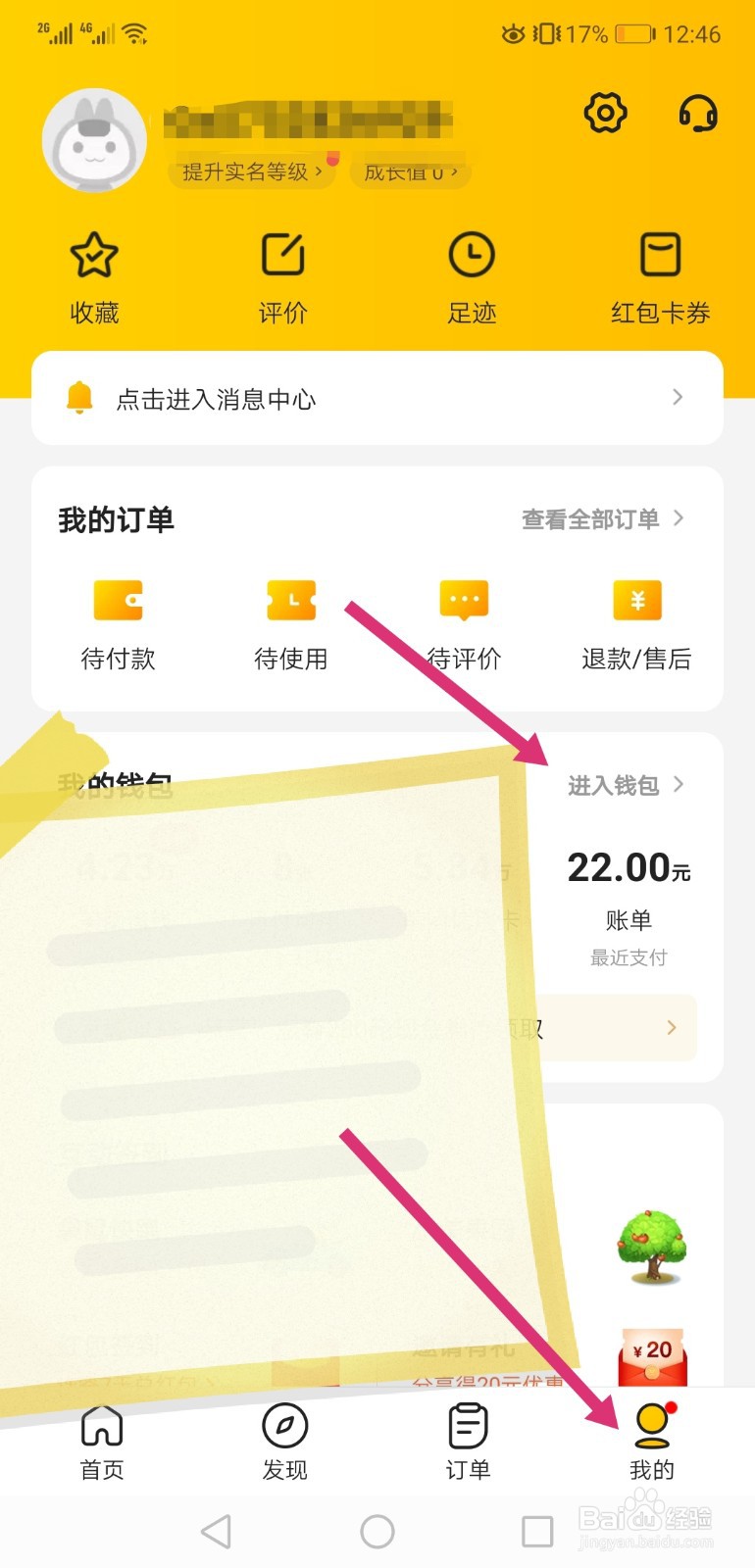Open the customer service headset icon
755x1568 pixels.
tap(697, 116)
